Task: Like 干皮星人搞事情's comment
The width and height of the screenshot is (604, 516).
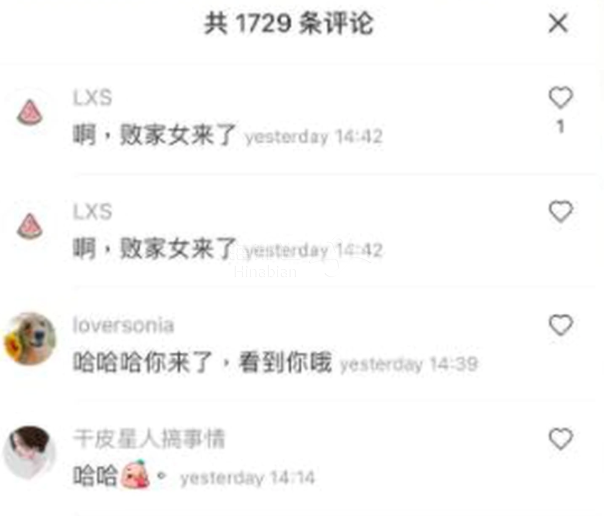Action: 561,439
